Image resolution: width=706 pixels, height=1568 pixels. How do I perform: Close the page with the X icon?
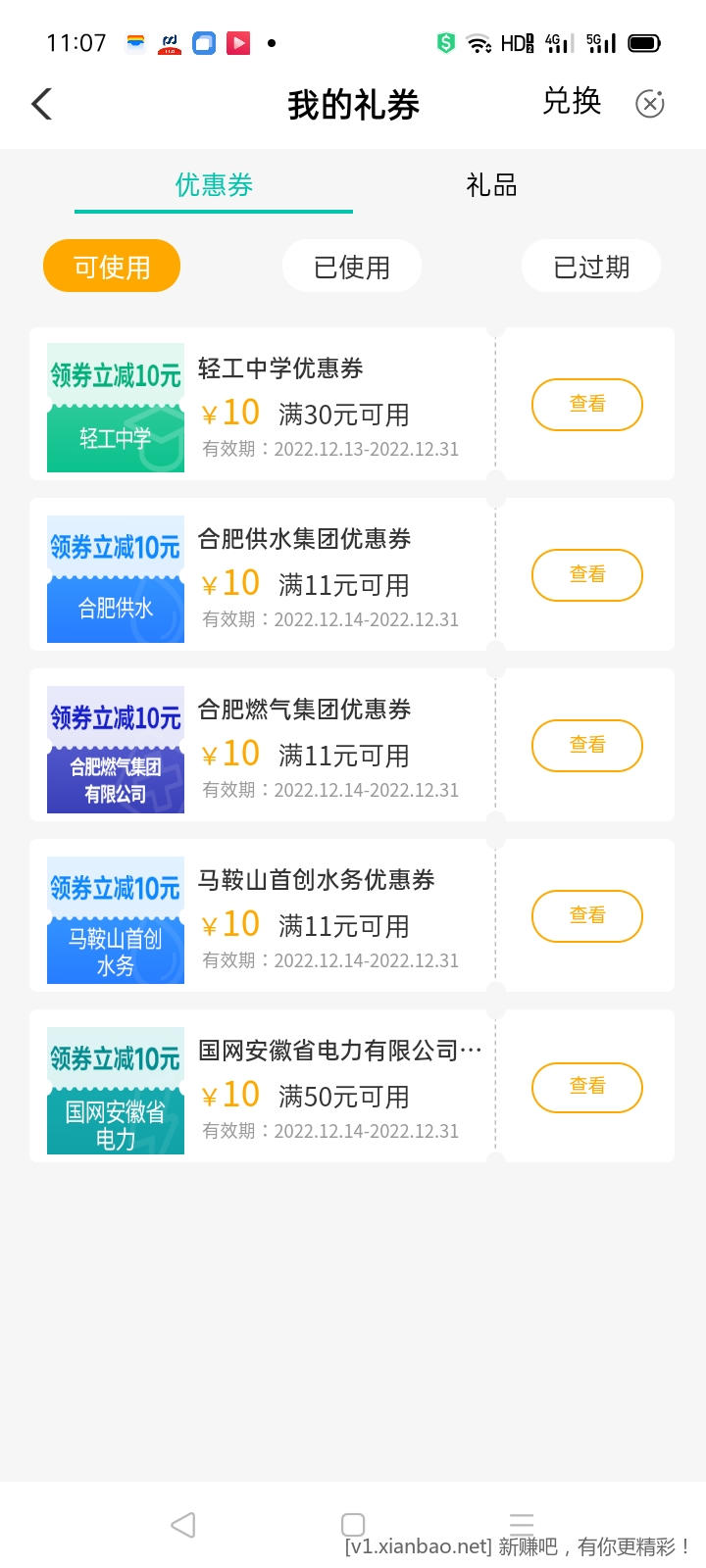[x=649, y=103]
